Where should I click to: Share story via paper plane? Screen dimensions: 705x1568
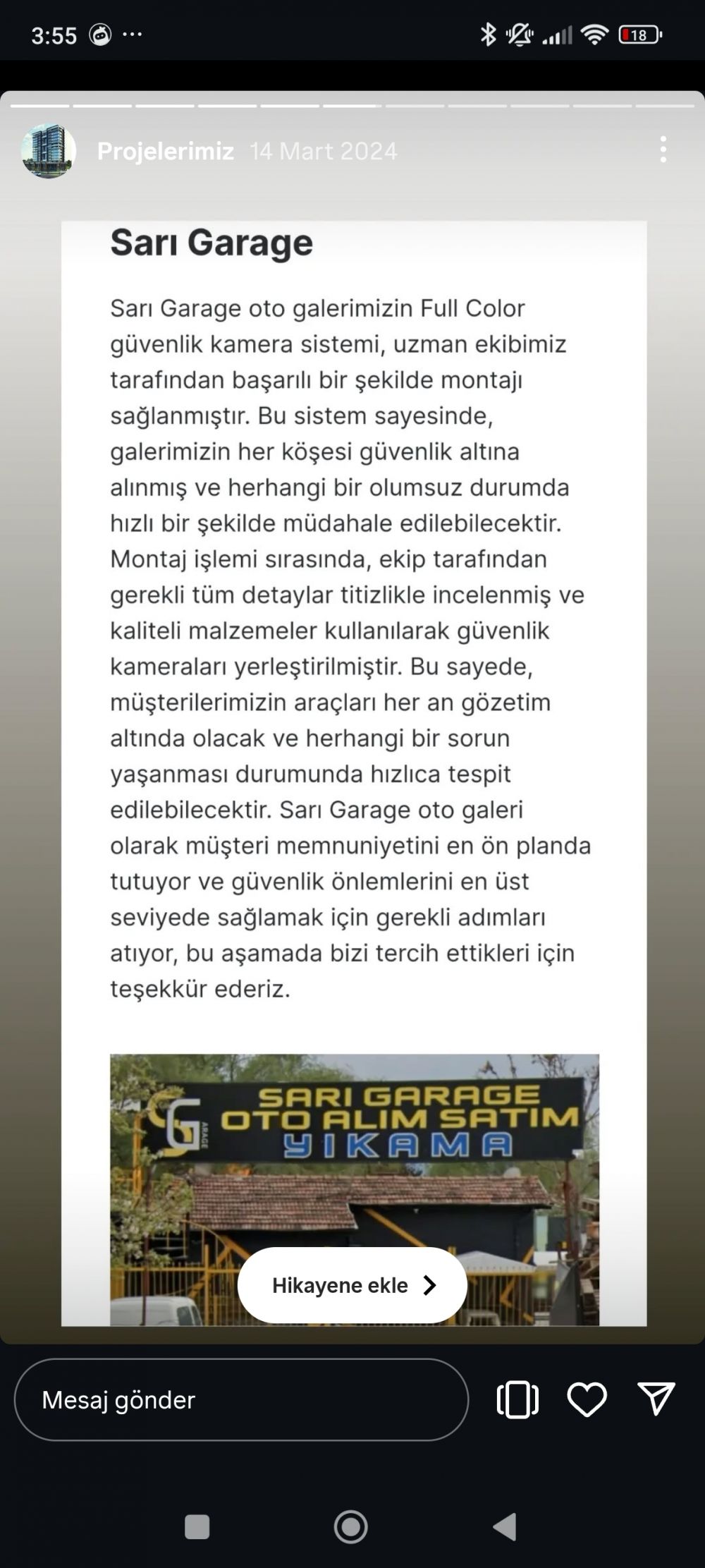[656, 1399]
